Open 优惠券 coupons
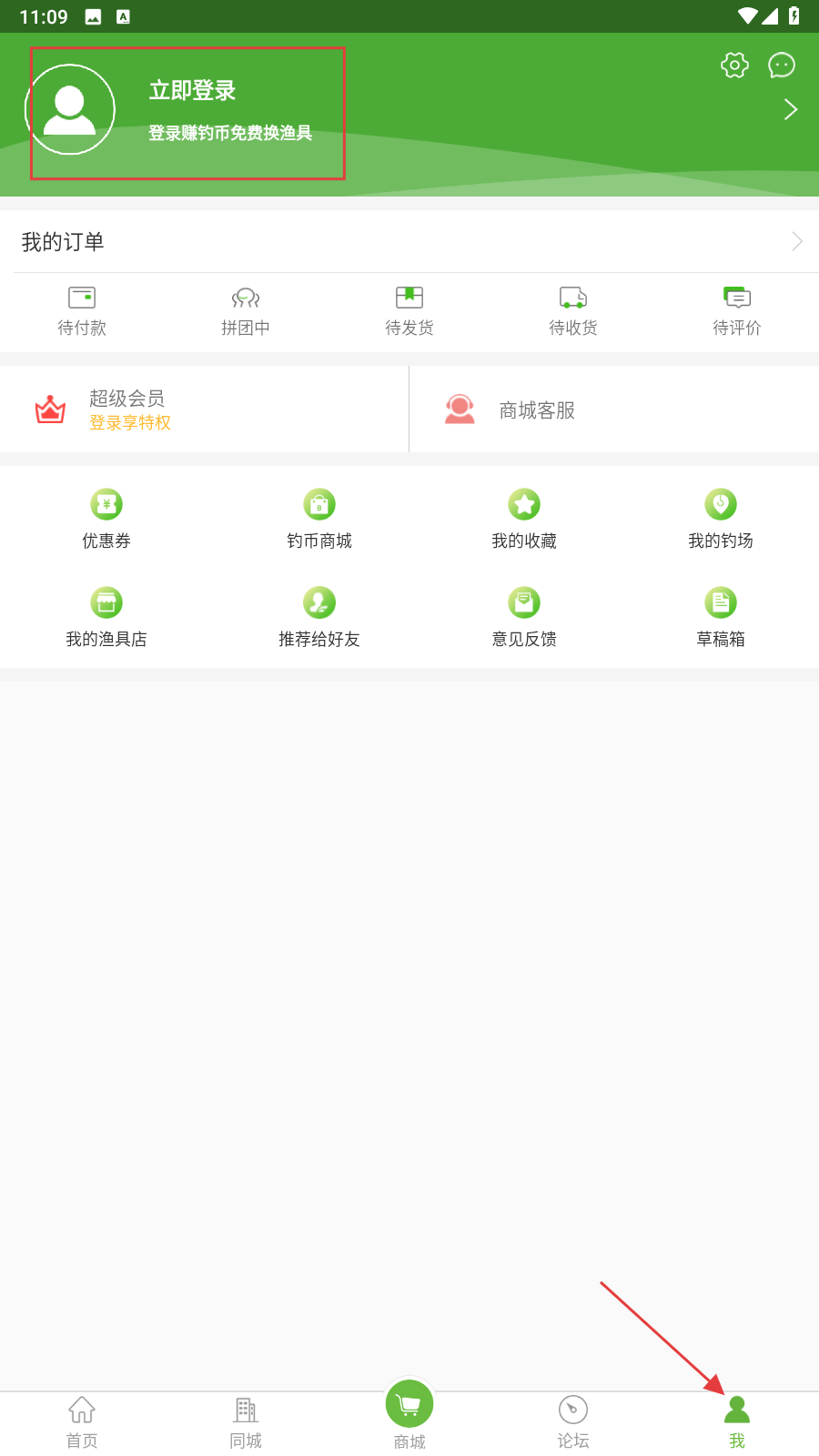 coord(106,520)
